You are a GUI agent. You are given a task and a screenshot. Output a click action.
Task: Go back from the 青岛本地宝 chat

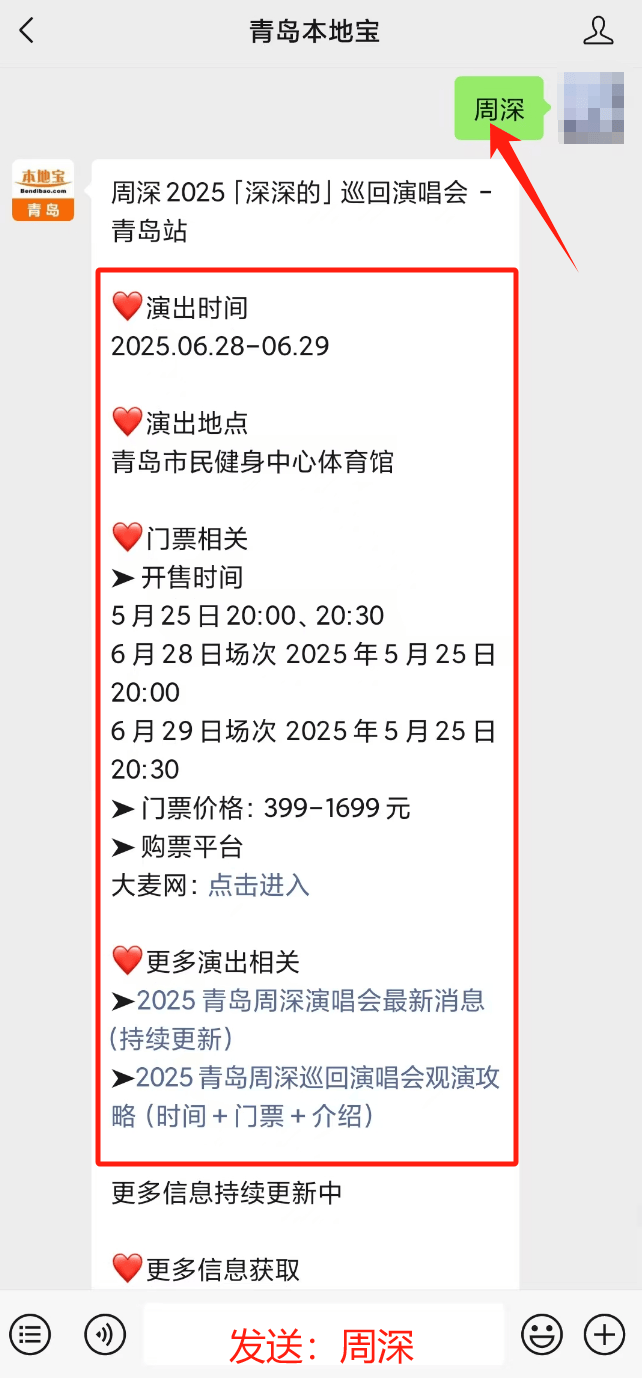27,31
